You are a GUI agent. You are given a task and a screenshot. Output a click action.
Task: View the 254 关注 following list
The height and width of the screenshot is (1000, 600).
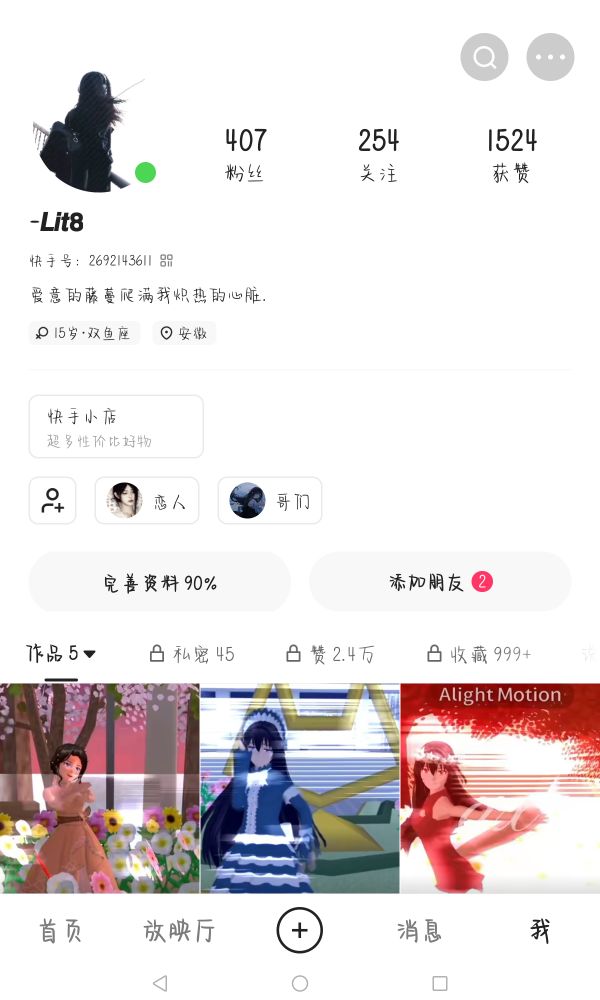click(378, 154)
